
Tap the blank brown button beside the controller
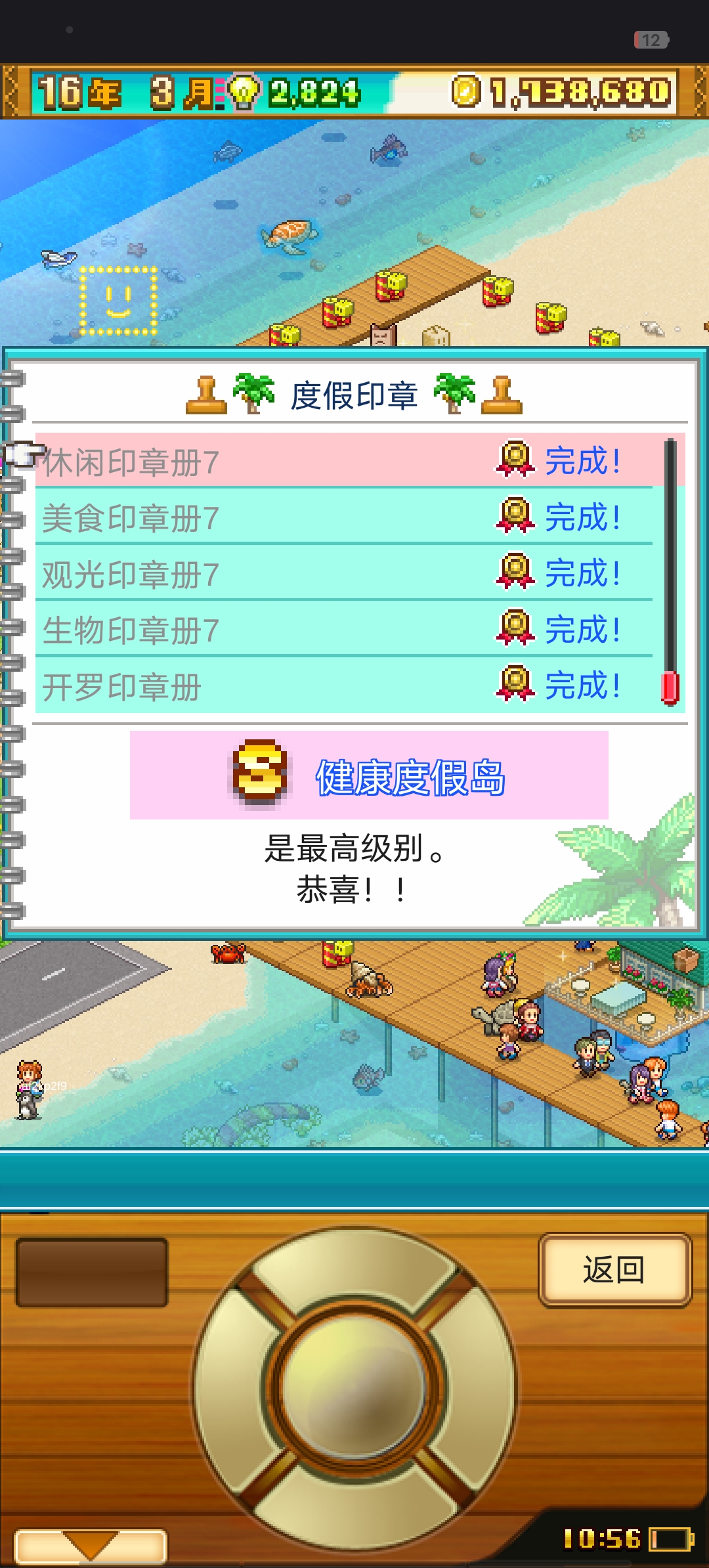(x=92, y=1272)
